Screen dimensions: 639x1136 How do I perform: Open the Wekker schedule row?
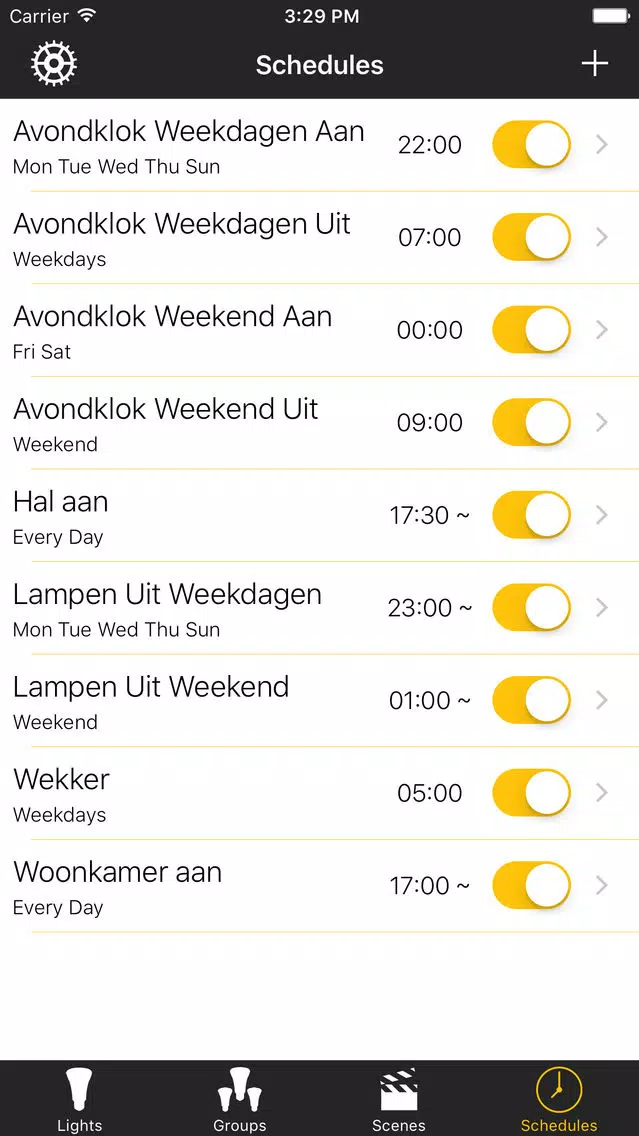point(320,794)
